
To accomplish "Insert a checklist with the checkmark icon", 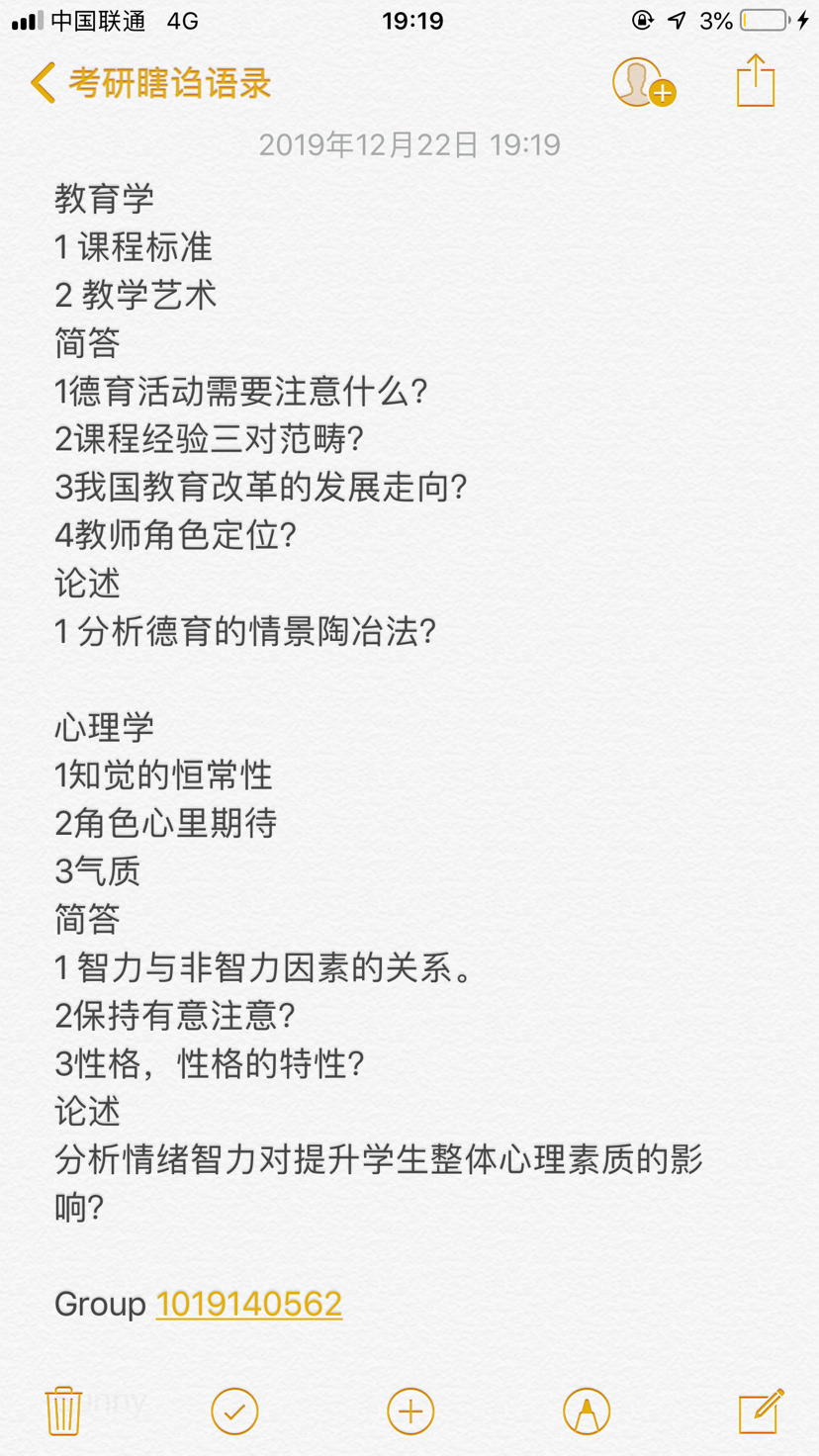I will (x=234, y=1410).
